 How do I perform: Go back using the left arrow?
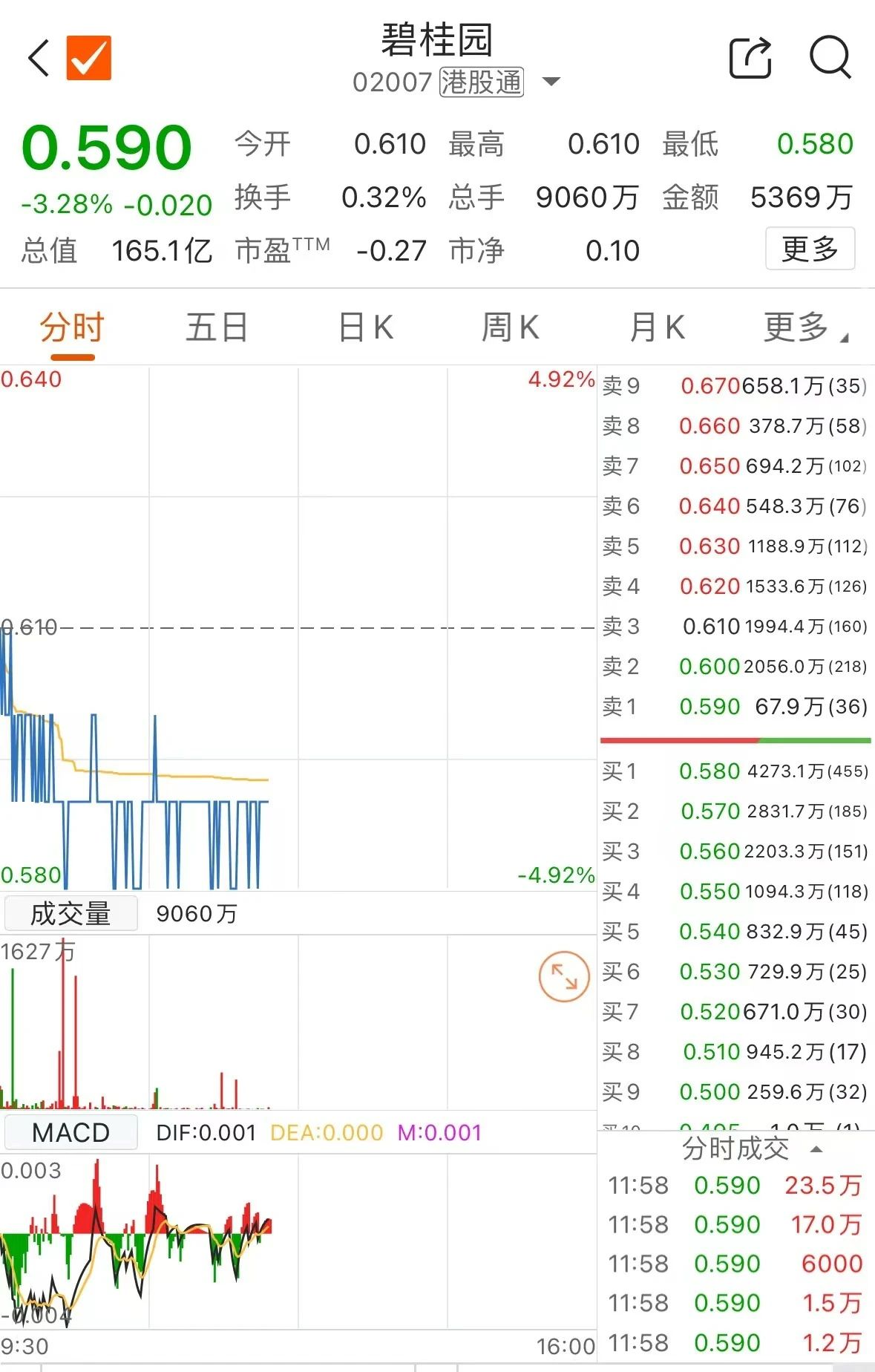click(x=39, y=58)
